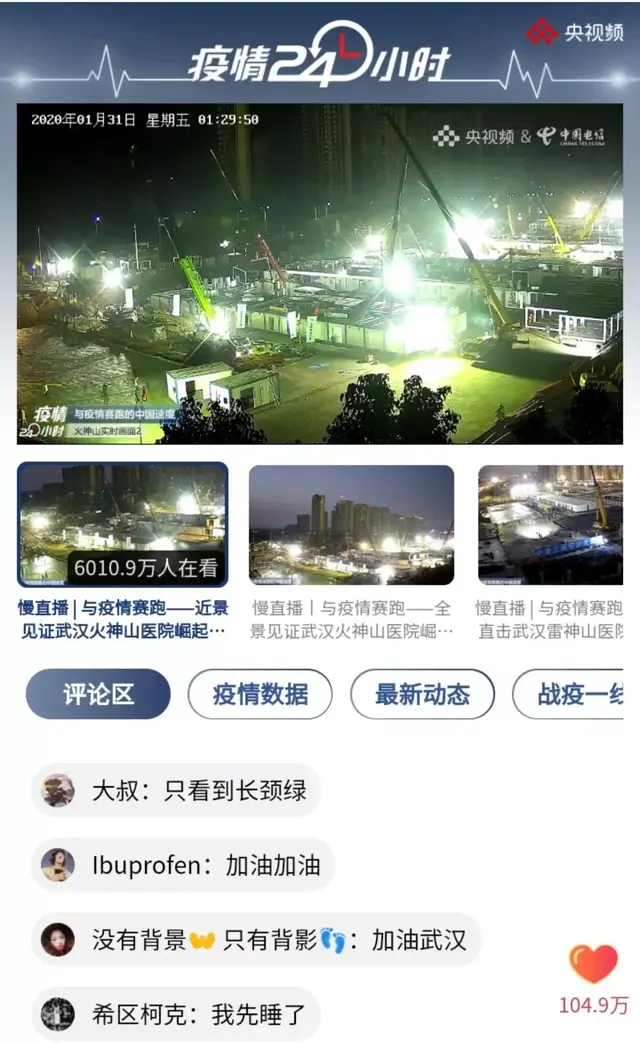Select the close-up view live stream thumbnail
The width and height of the screenshot is (640, 1044).
coord(123,524)
